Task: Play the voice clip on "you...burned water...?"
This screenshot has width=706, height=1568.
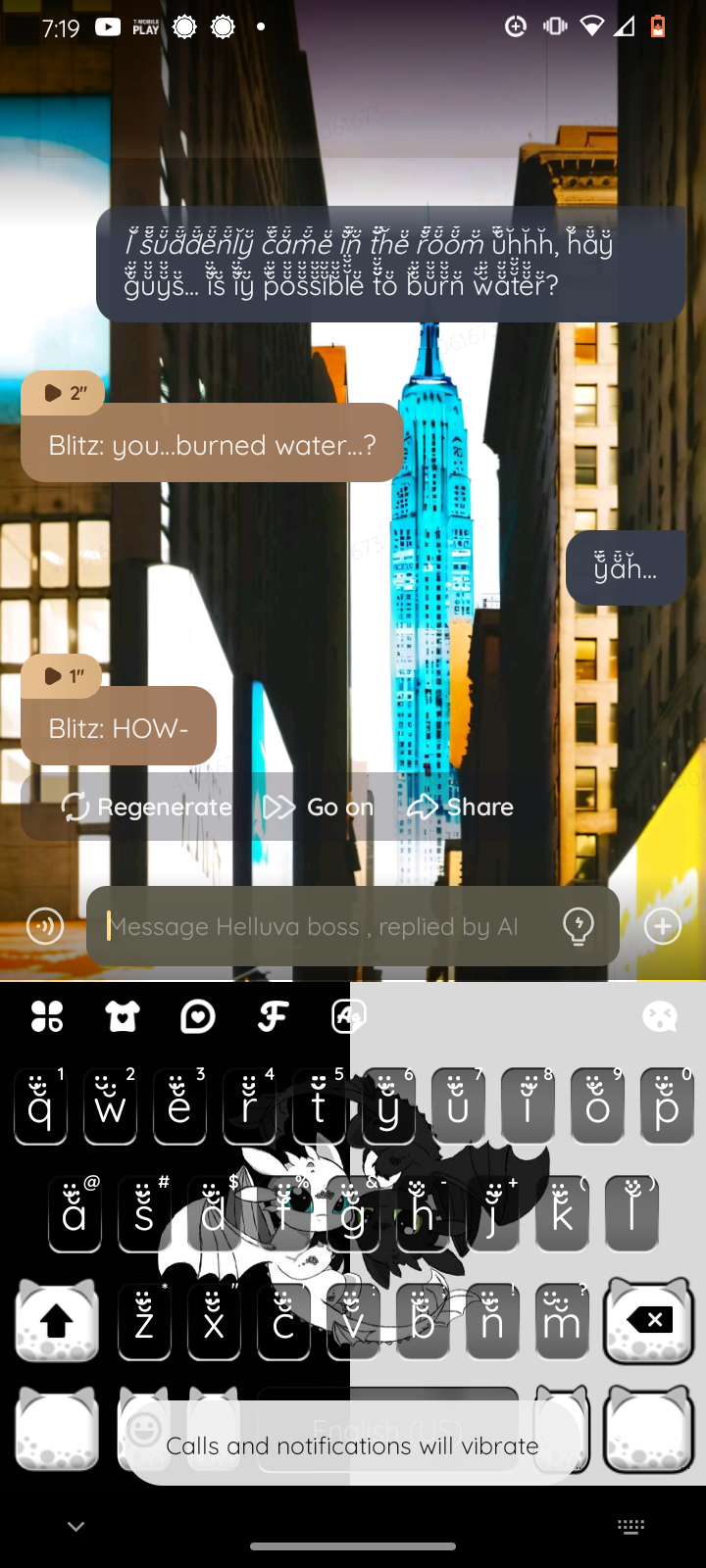Action: pyautogui.click(x=63, y=393)
